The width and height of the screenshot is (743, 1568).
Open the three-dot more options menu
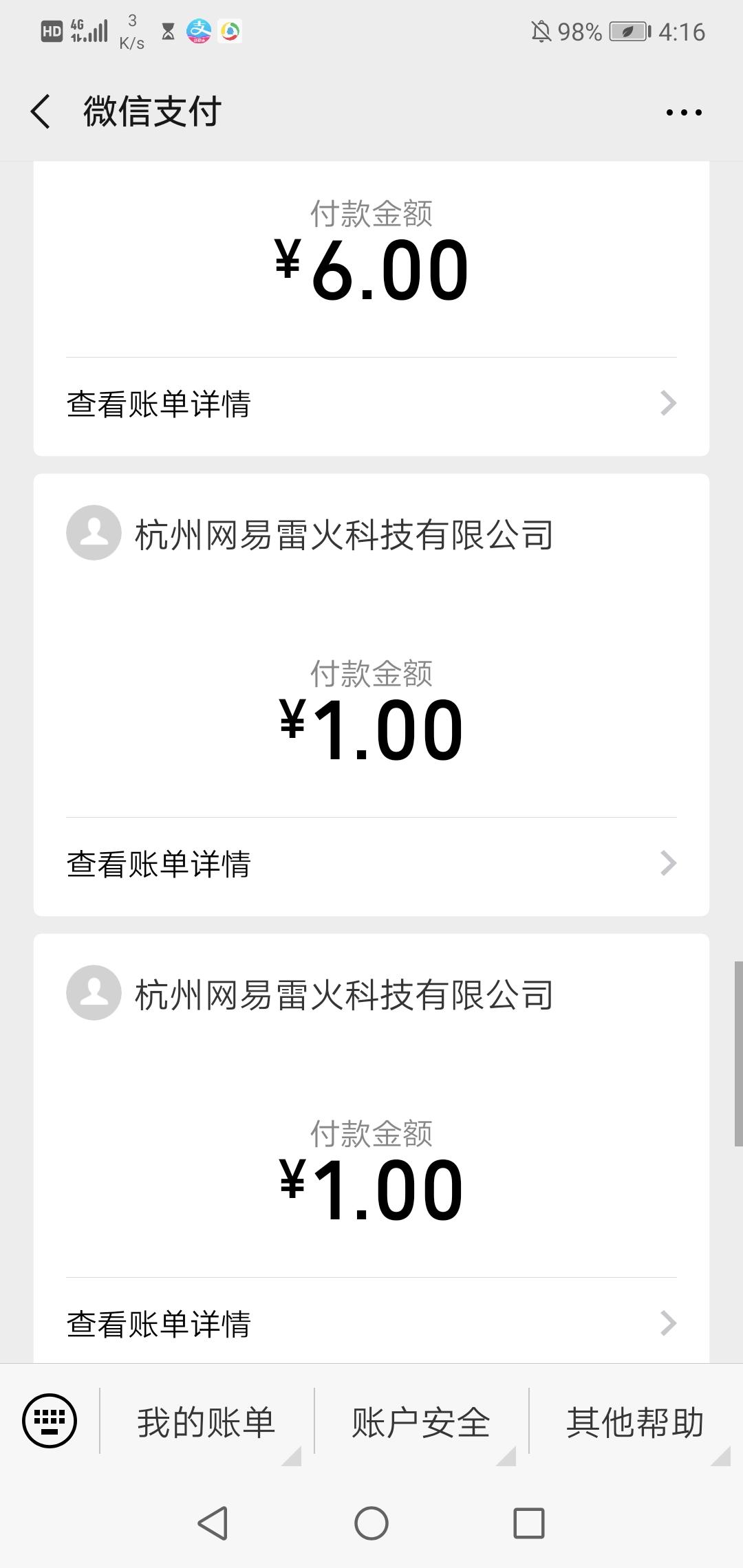683,111
